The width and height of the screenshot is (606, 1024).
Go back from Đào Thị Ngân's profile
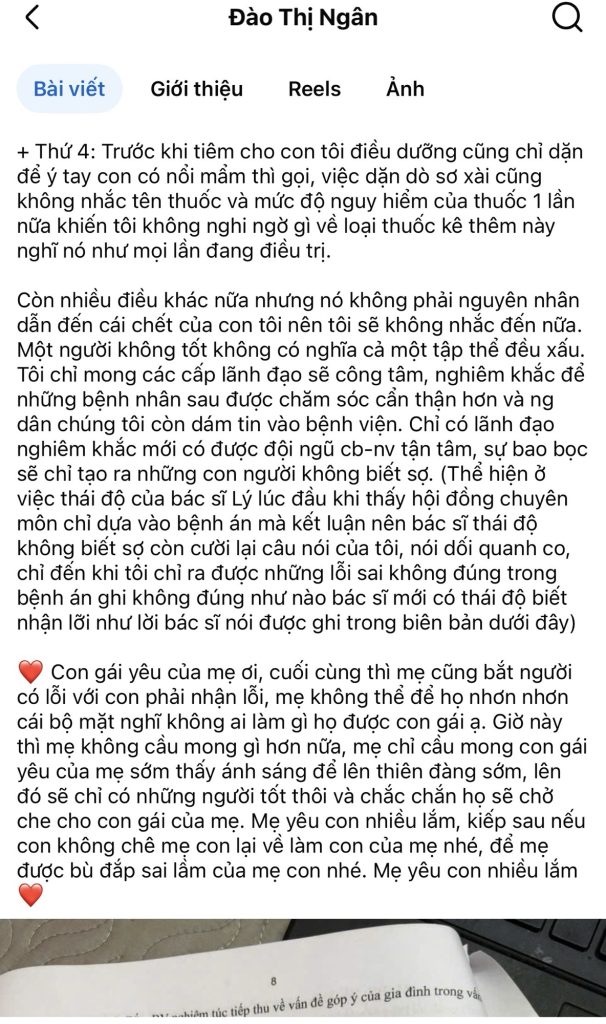(32, 18)
